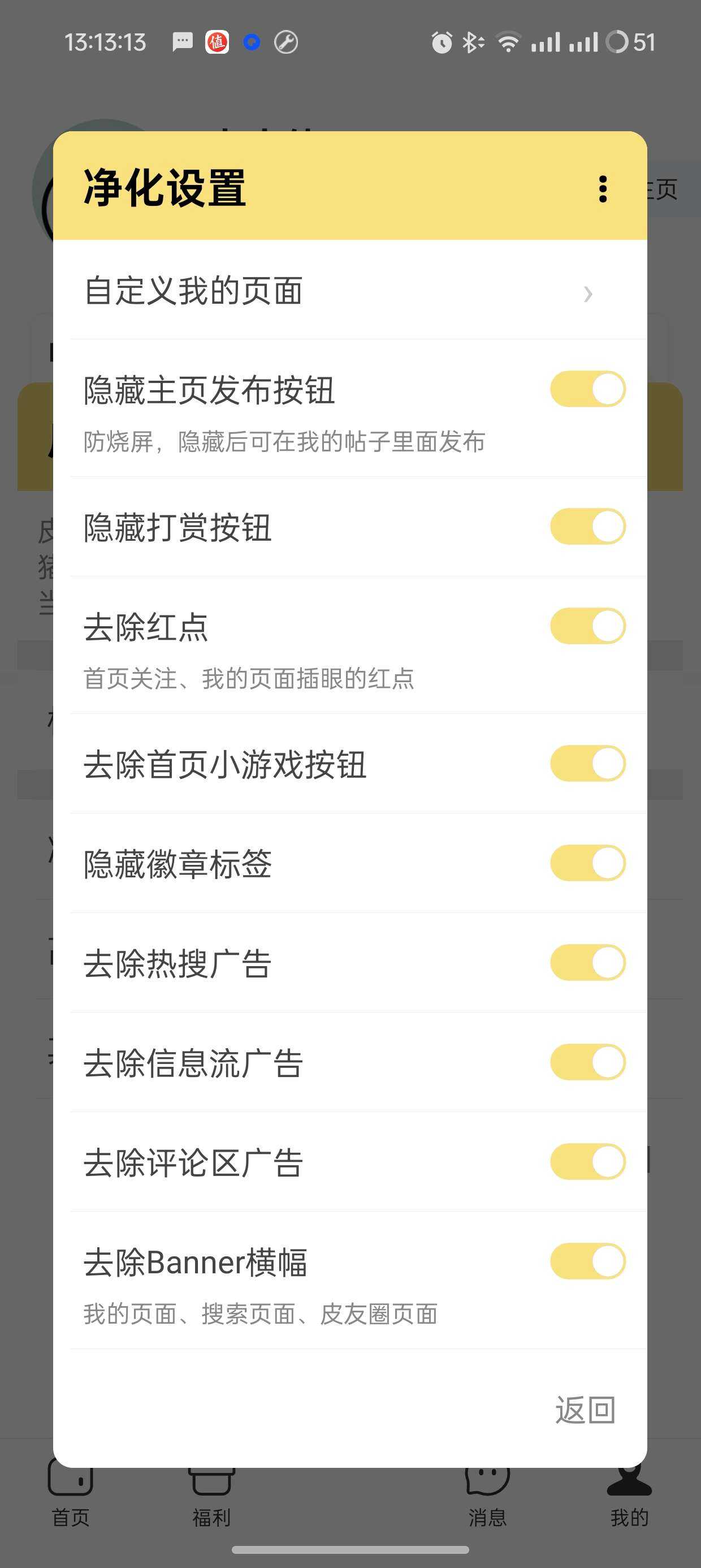701x1568 pixels.
Task: Toggle 隐藏主页发布按钮 switch
Action: [588, 389]
